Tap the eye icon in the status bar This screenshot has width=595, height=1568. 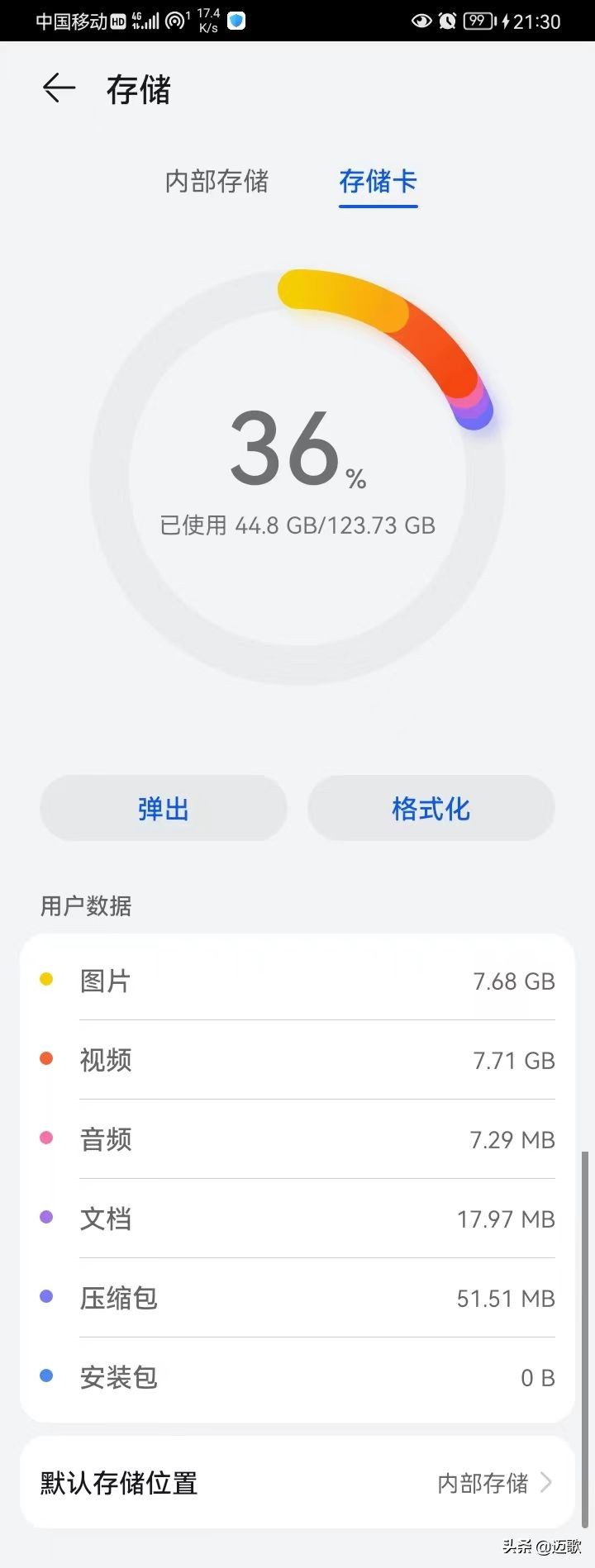click(421, 21)
